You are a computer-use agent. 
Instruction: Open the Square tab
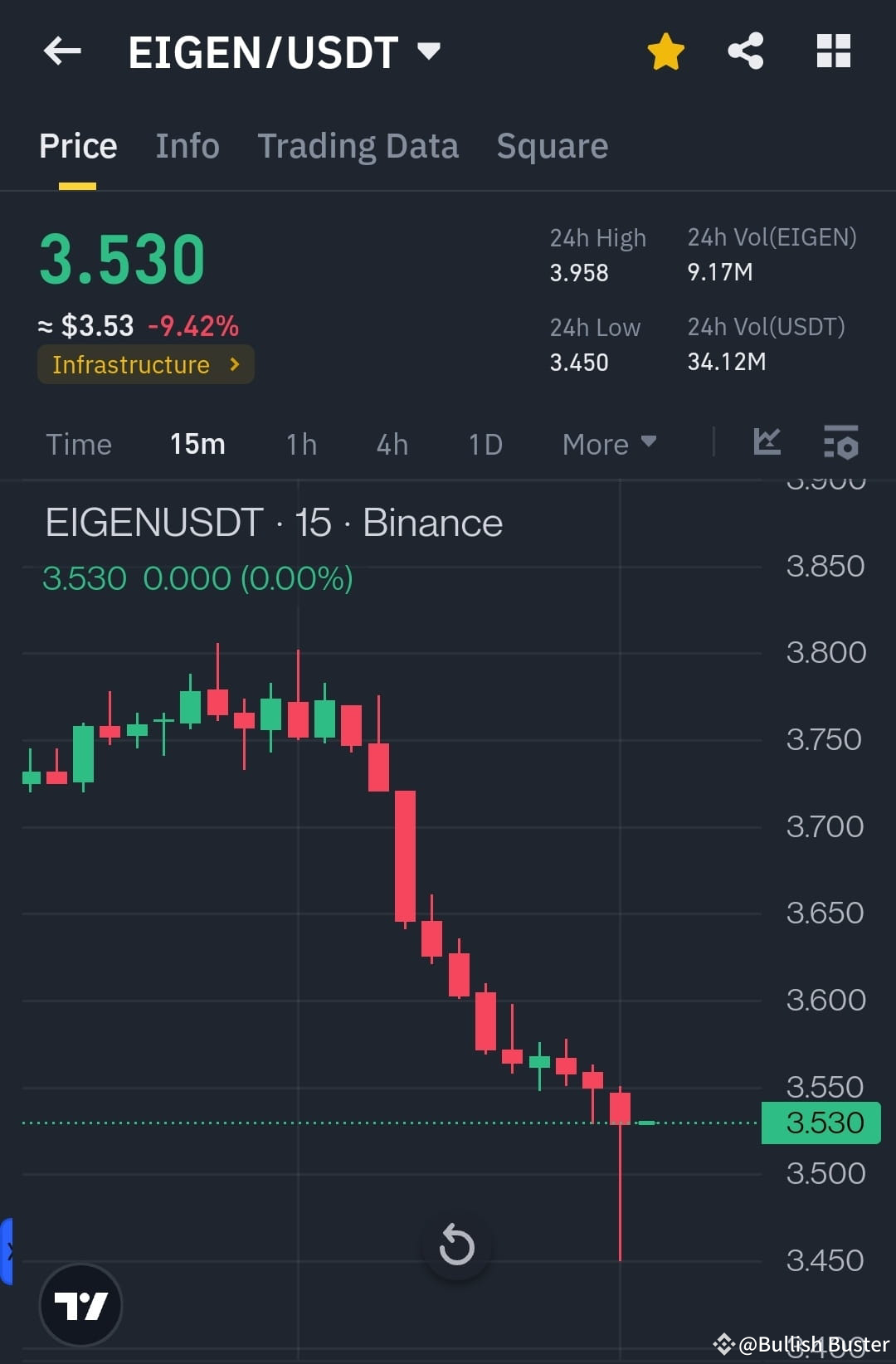point(552,145)
